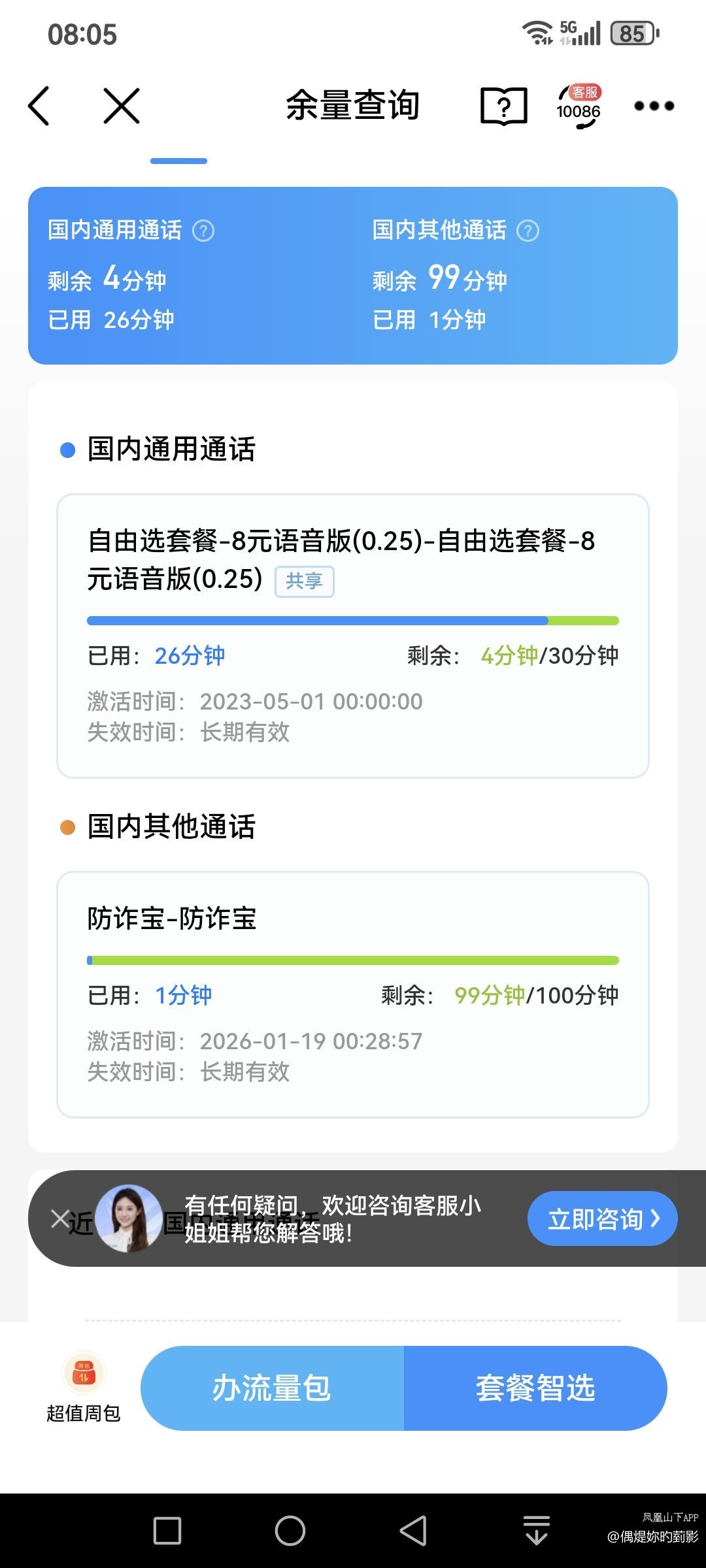
Task: Open the system recent apps button
Action: pyautogui.click(x=167, y=1530)
